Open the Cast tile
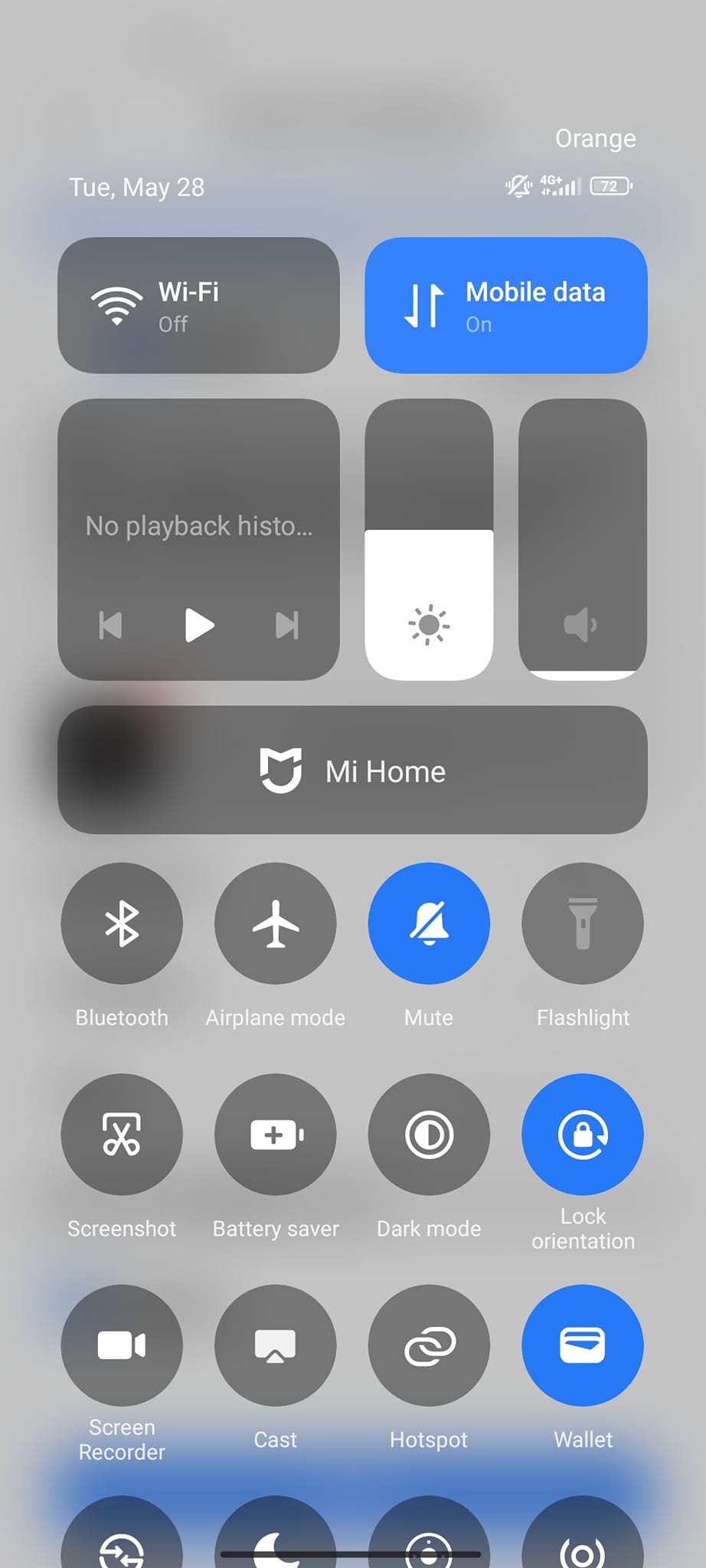 pyautogui.click(x=276, y=1345)
